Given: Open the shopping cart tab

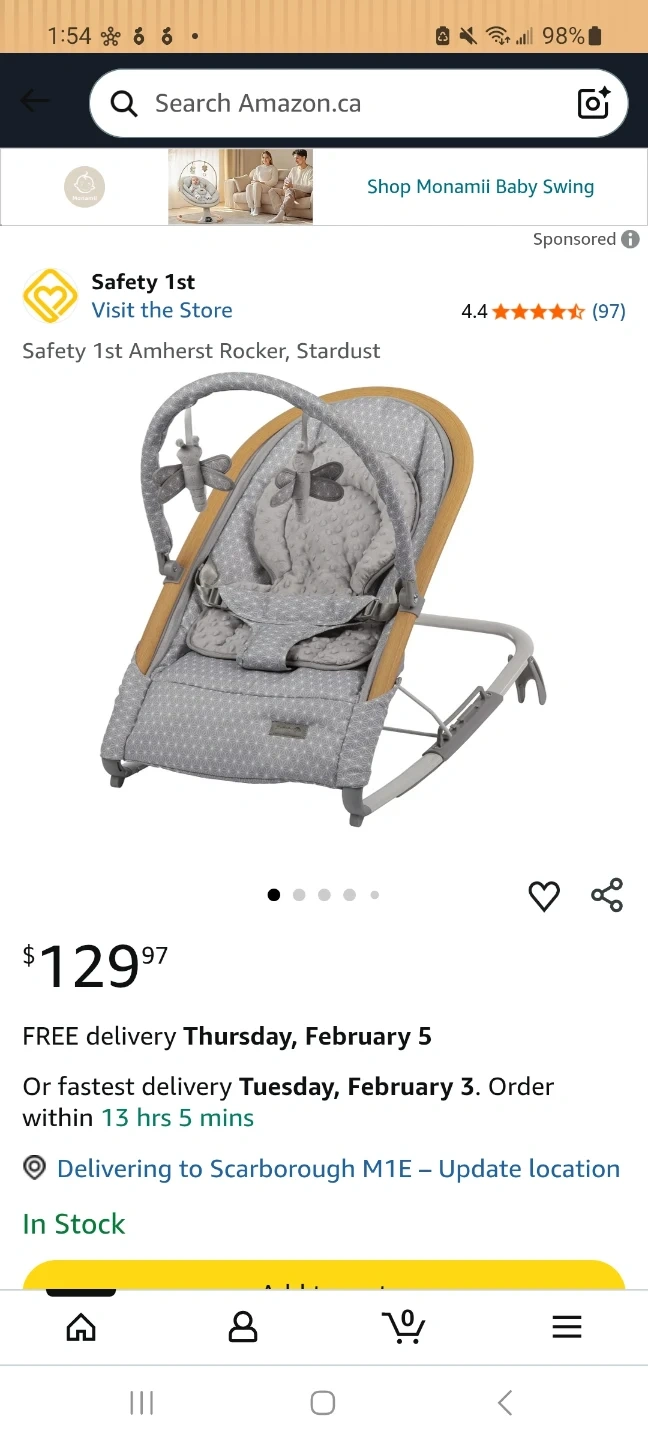Looking at the screenshot, I should tap(404, 1326).
